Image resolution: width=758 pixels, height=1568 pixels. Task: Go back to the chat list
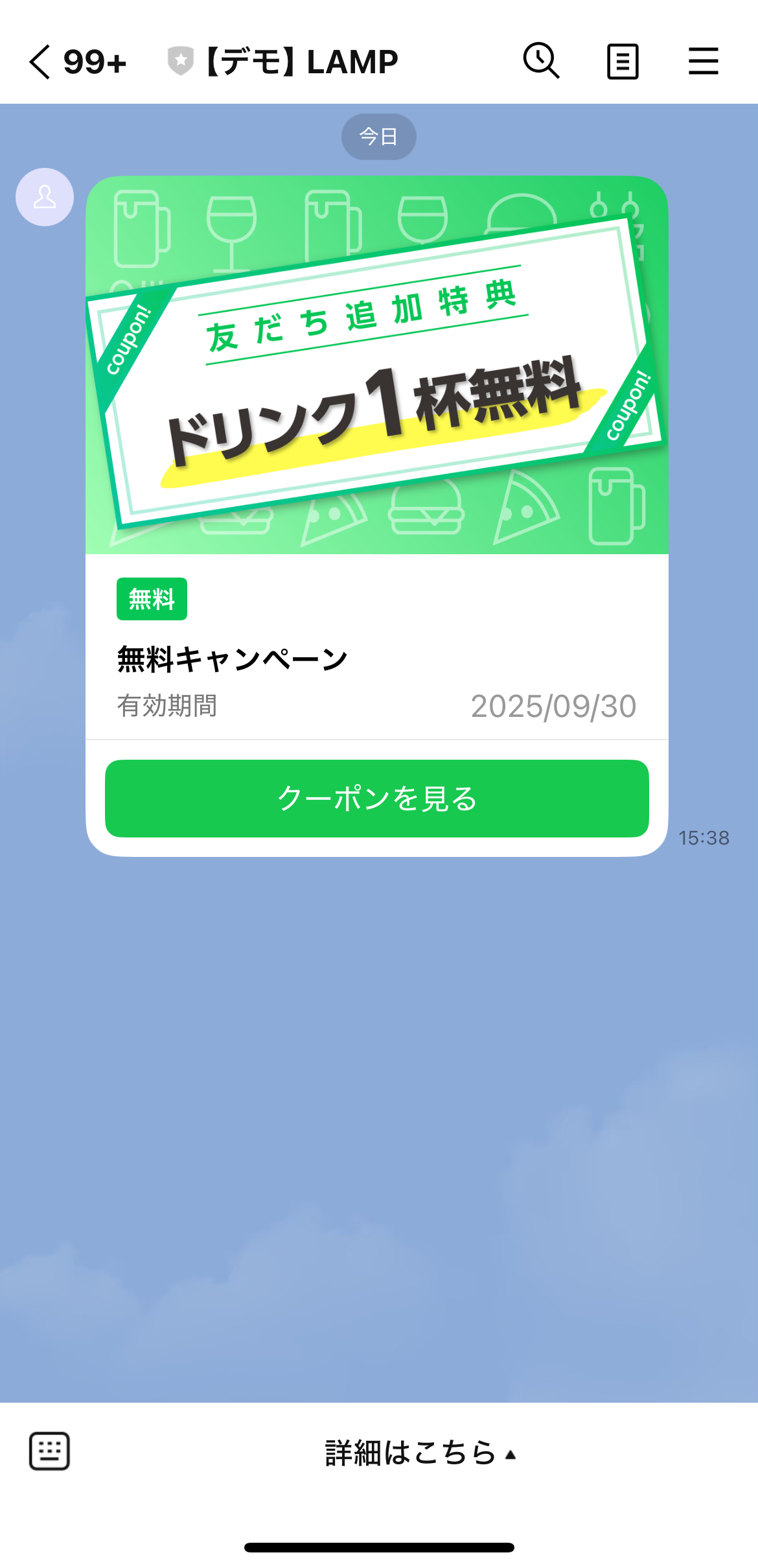40,62
